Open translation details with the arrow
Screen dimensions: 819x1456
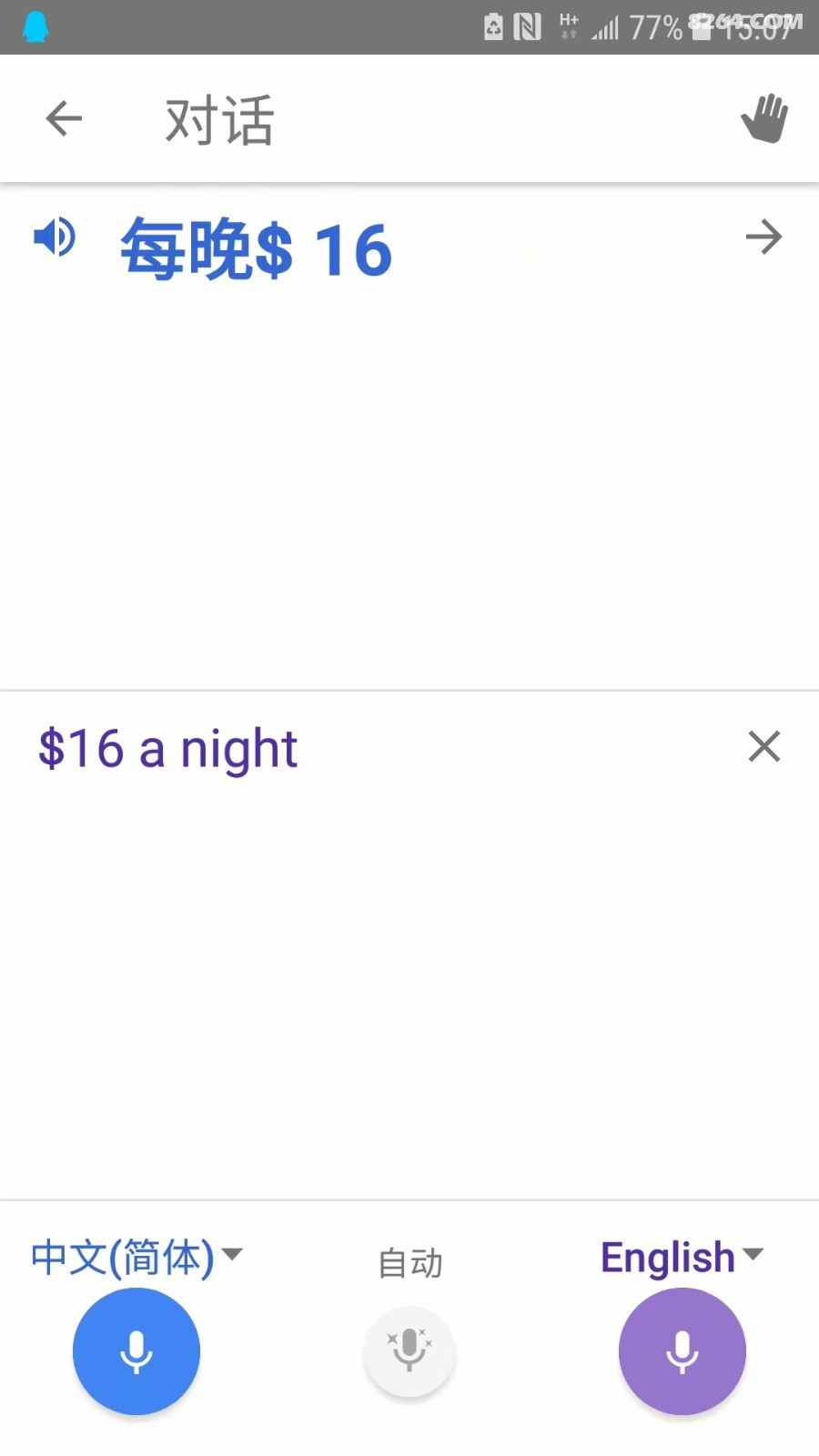pyautogui.click(x=763, y=238)
